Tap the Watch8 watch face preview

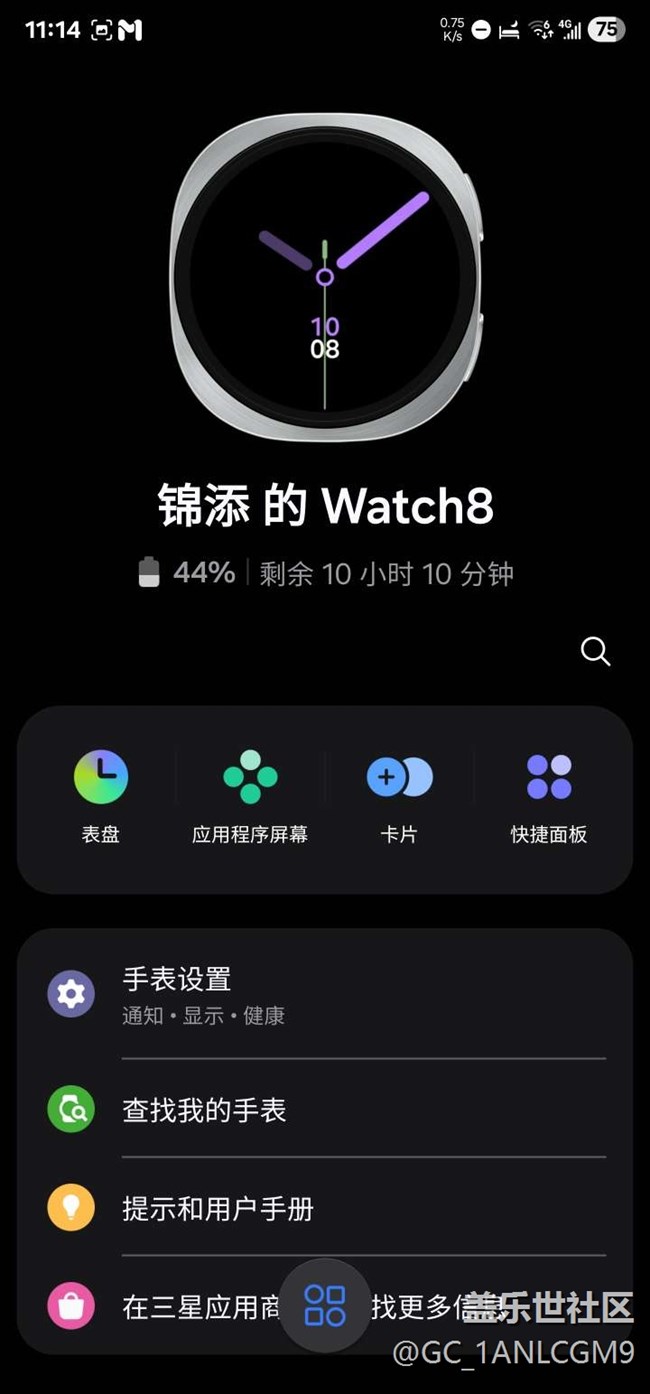[325, 277]
